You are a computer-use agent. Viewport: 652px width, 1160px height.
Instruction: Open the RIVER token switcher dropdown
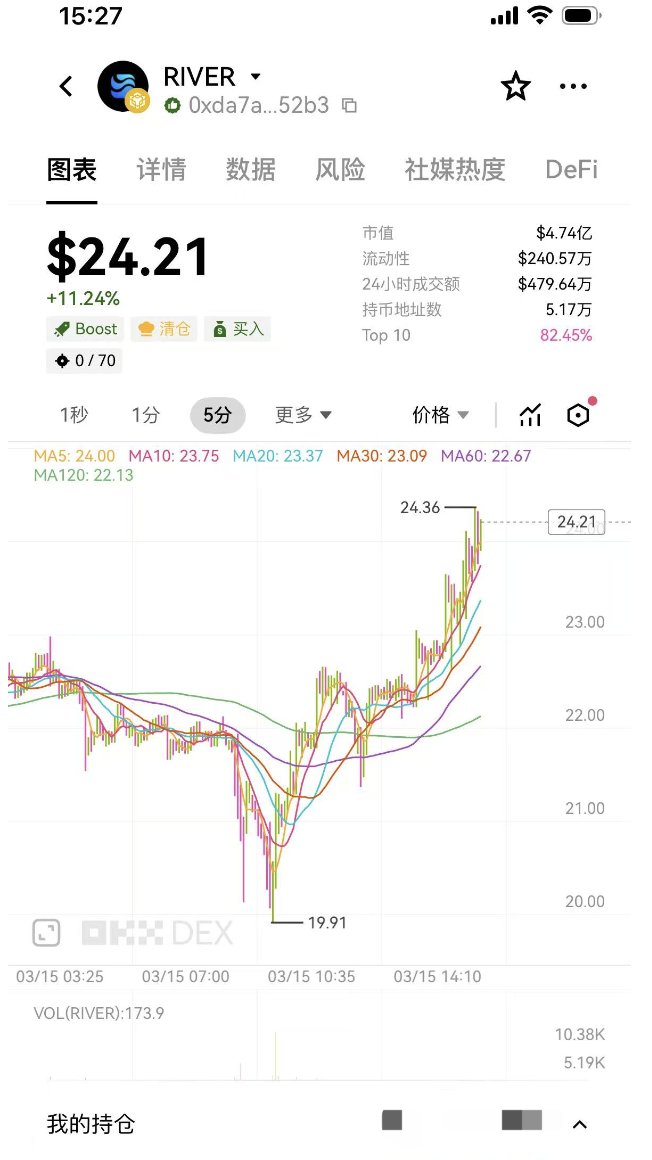click(255, 76)
